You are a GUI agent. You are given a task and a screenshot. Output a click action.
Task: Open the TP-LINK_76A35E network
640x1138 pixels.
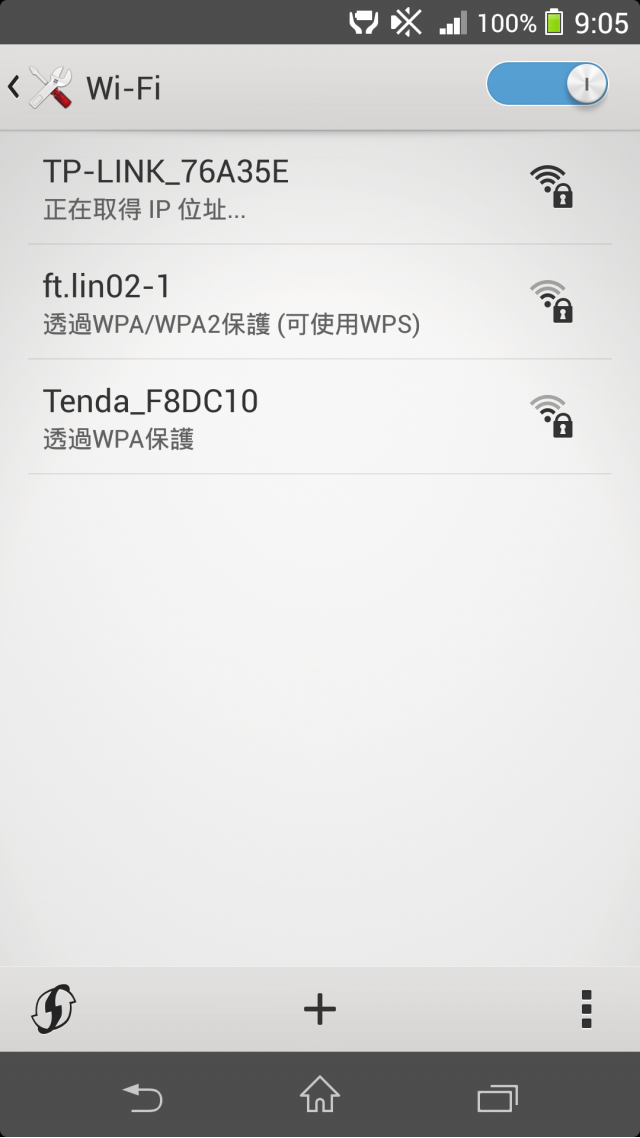[x=320, y=187]
